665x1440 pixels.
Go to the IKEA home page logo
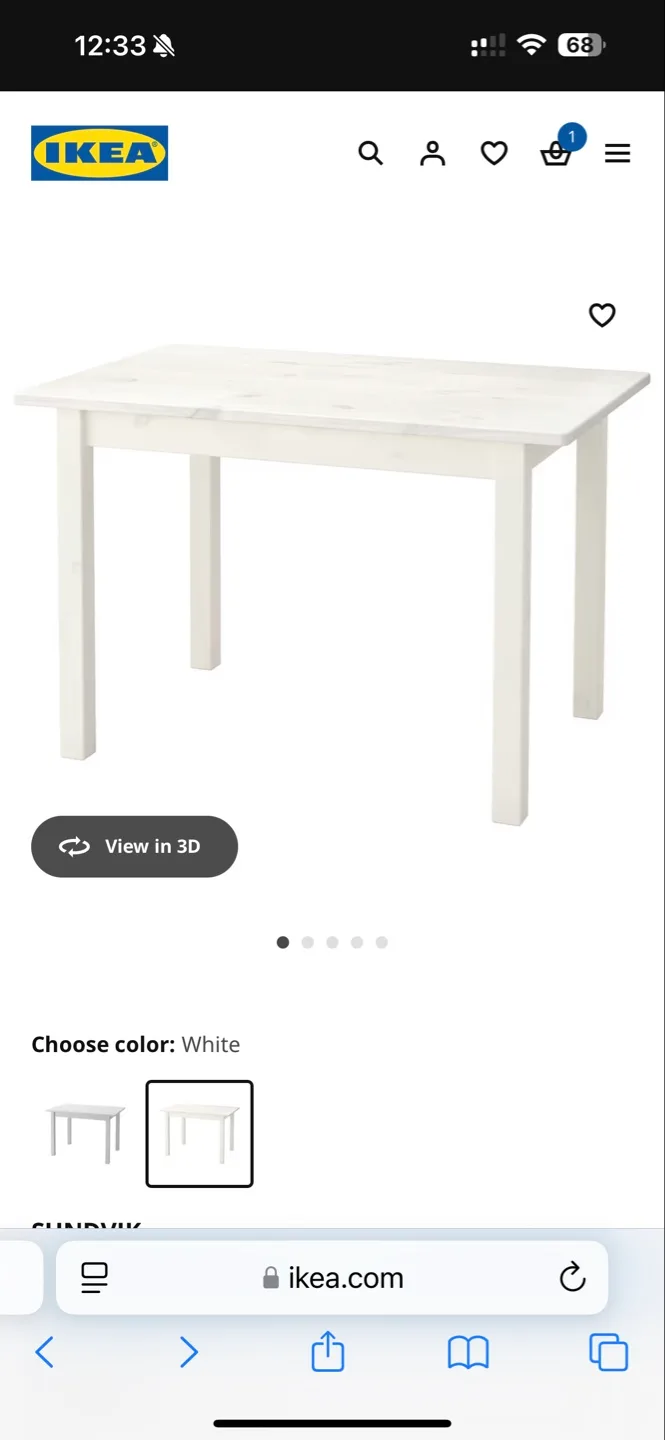pyautogui.click(x=99, y=153)
